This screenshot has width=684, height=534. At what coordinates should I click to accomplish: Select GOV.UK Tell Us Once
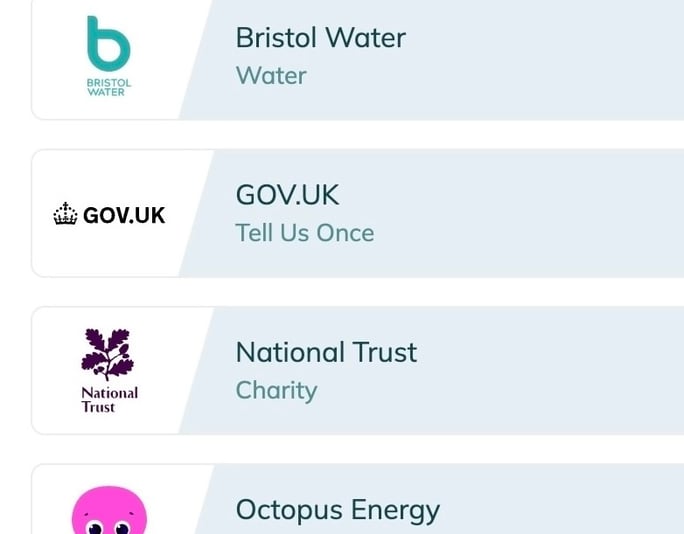[x=305, y=213]
